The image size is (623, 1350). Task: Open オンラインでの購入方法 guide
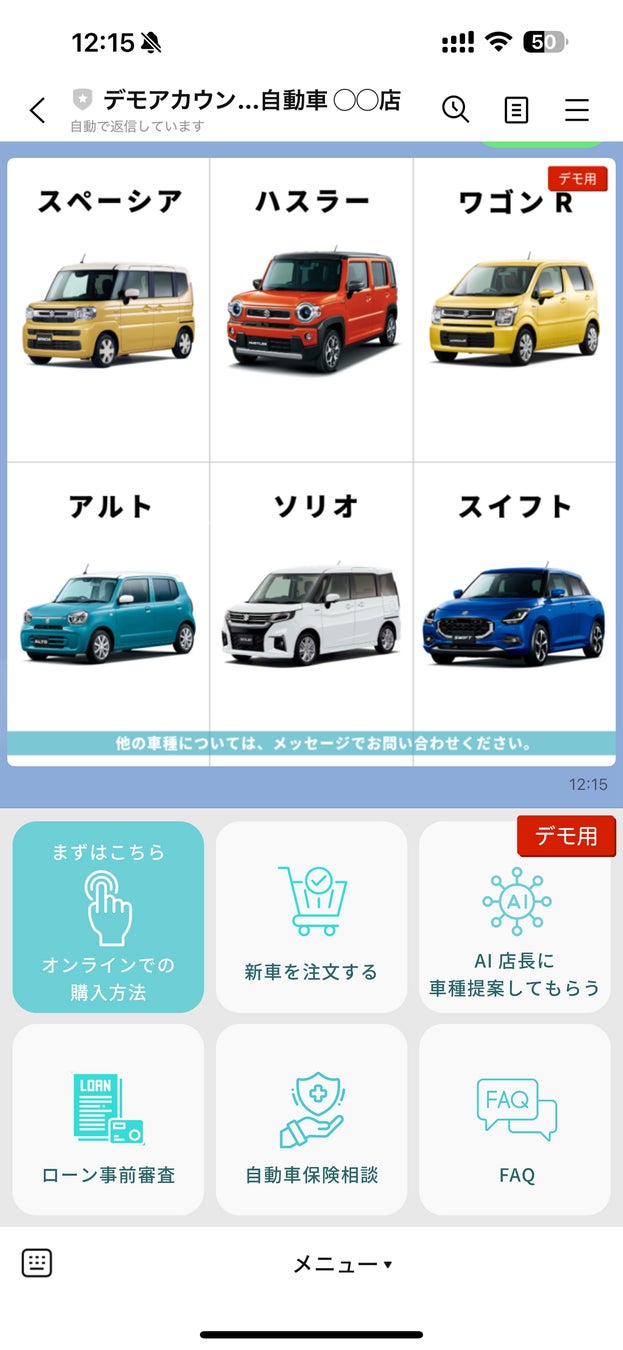(x=108, y=917)
